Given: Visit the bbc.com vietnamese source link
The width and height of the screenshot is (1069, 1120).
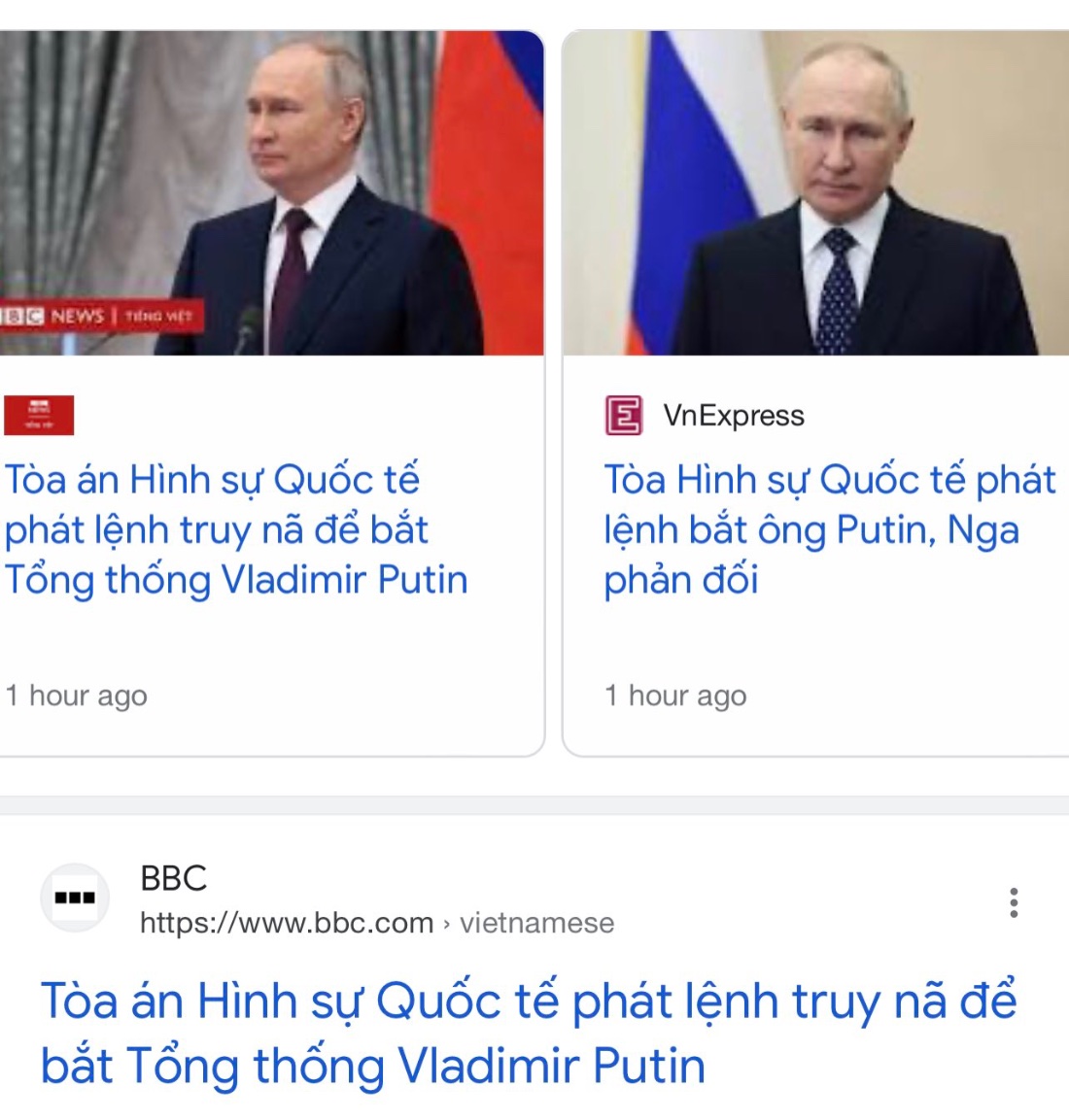Looking at the screenshot, I should pos(376,922).
